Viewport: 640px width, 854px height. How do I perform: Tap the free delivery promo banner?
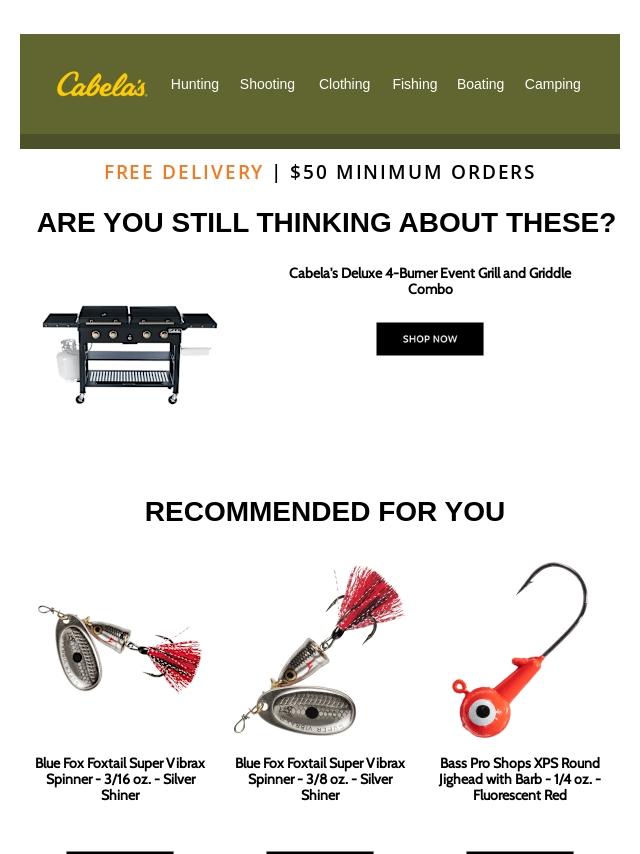point(320,172)
